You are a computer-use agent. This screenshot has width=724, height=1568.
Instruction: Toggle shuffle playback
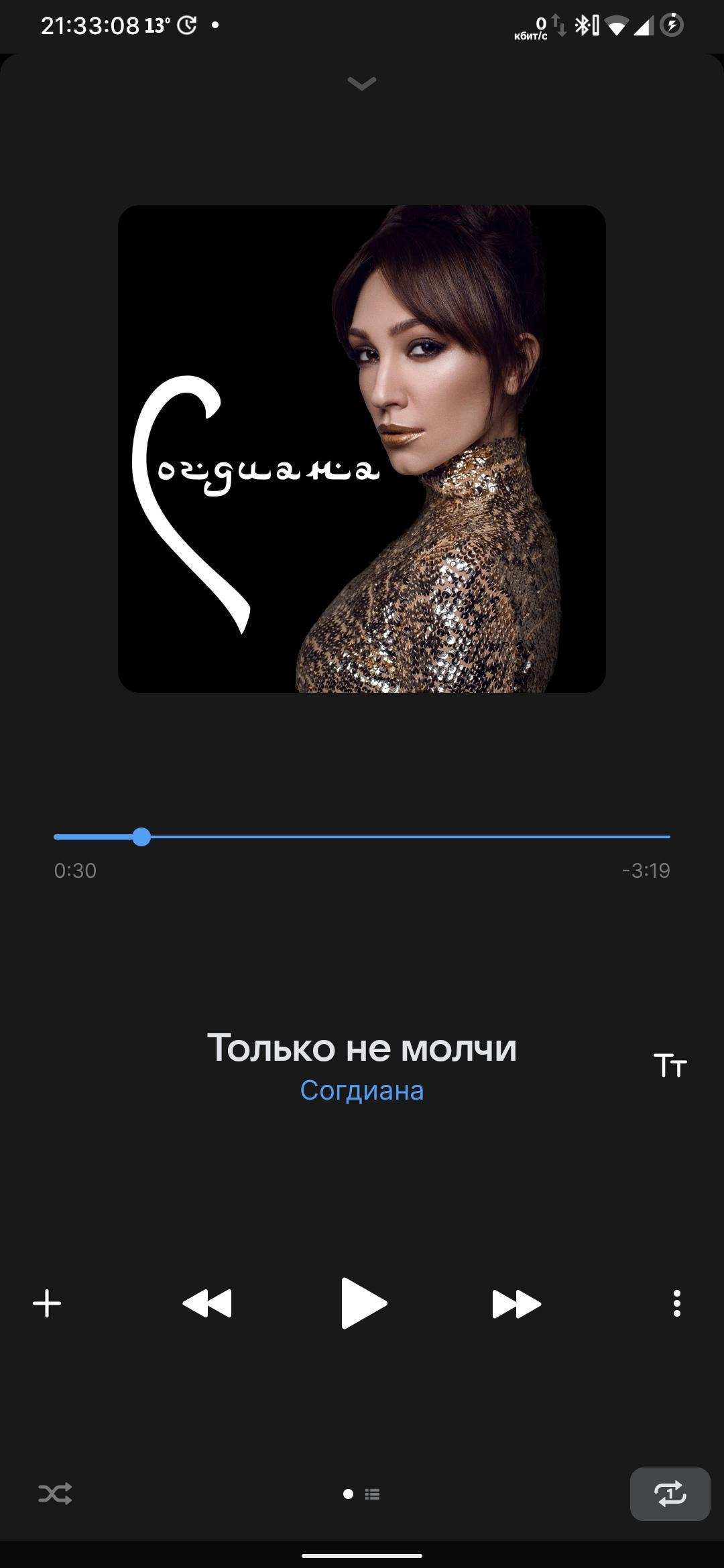pyautogui.click(x=55, y=1494)
